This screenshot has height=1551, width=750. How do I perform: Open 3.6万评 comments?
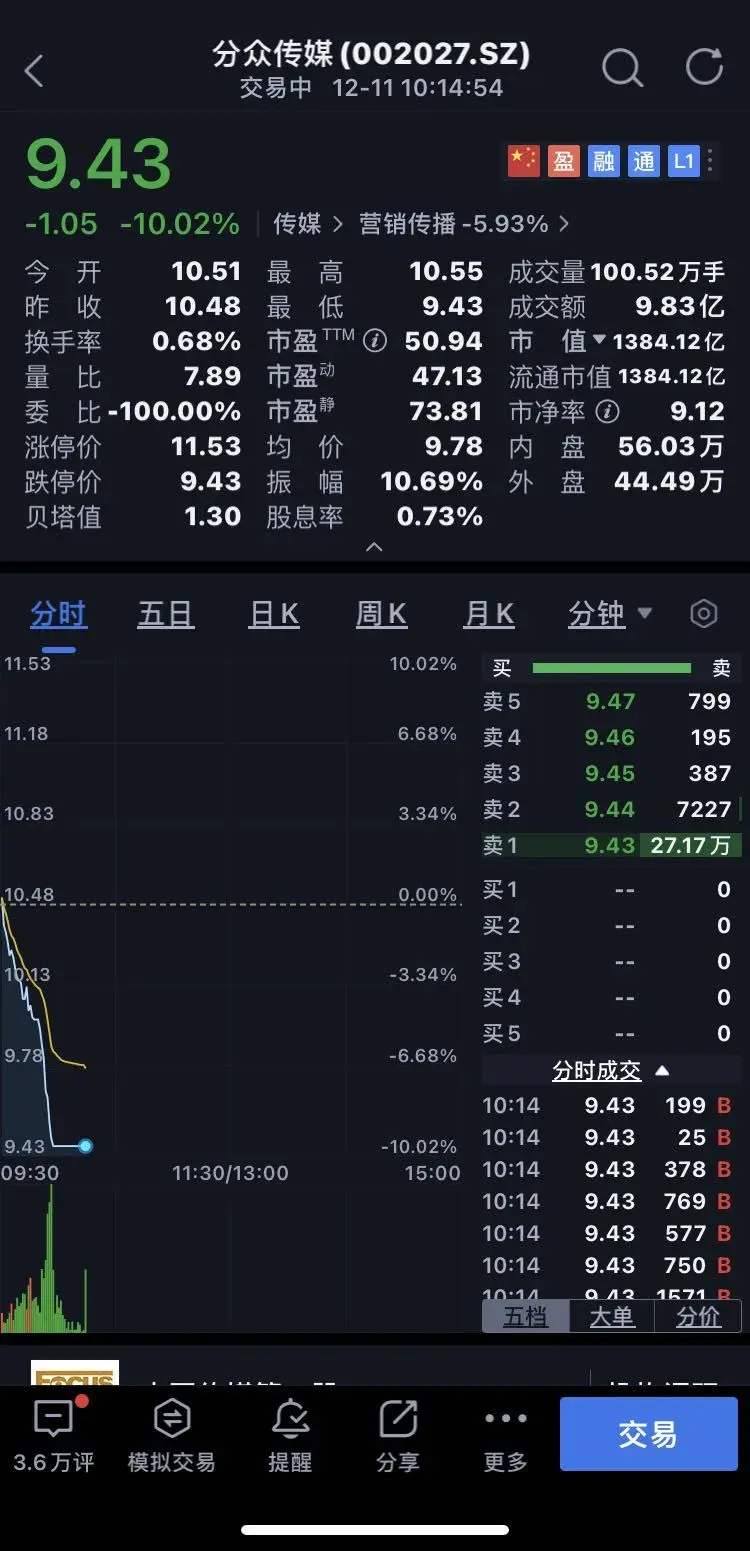point(54,1436)
